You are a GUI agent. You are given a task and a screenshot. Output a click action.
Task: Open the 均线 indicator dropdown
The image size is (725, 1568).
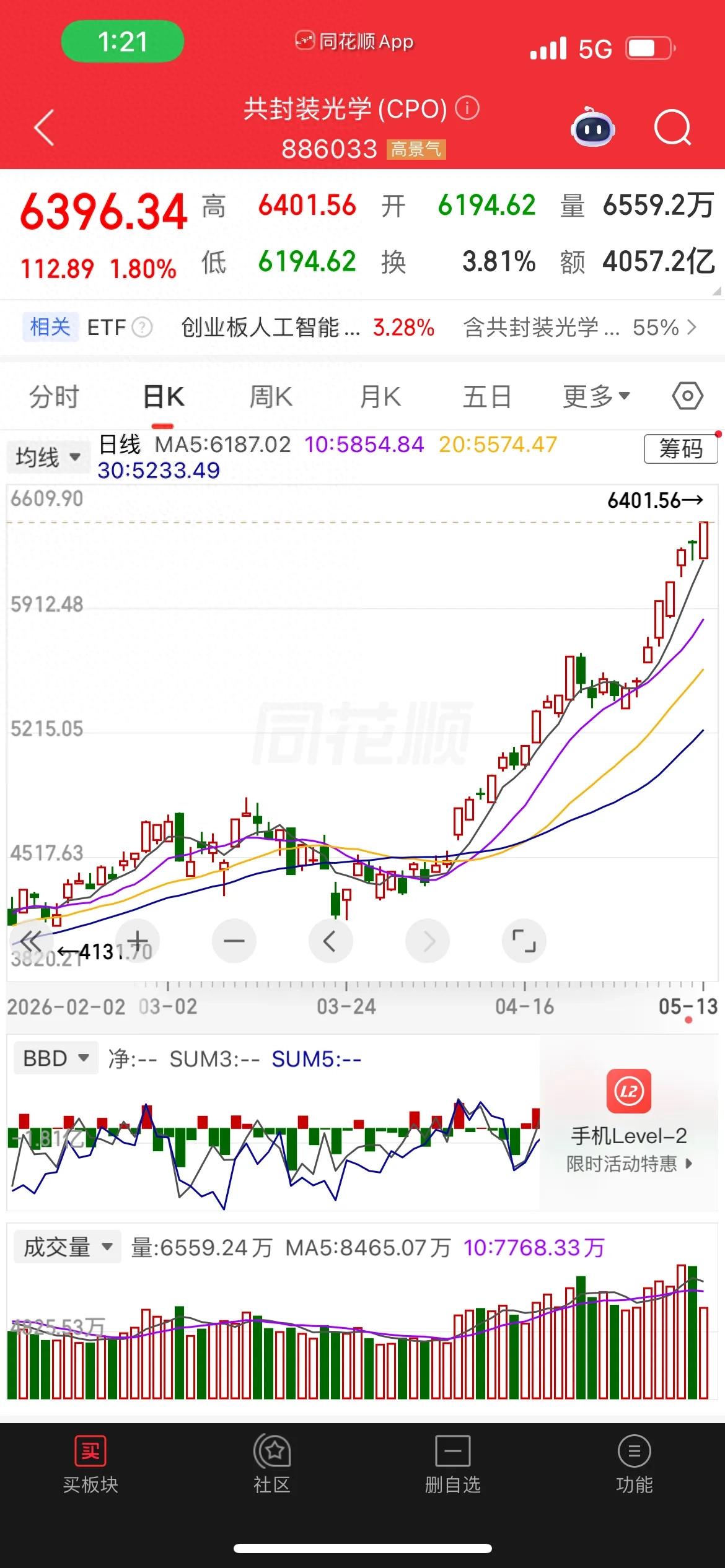click(48, 457)
